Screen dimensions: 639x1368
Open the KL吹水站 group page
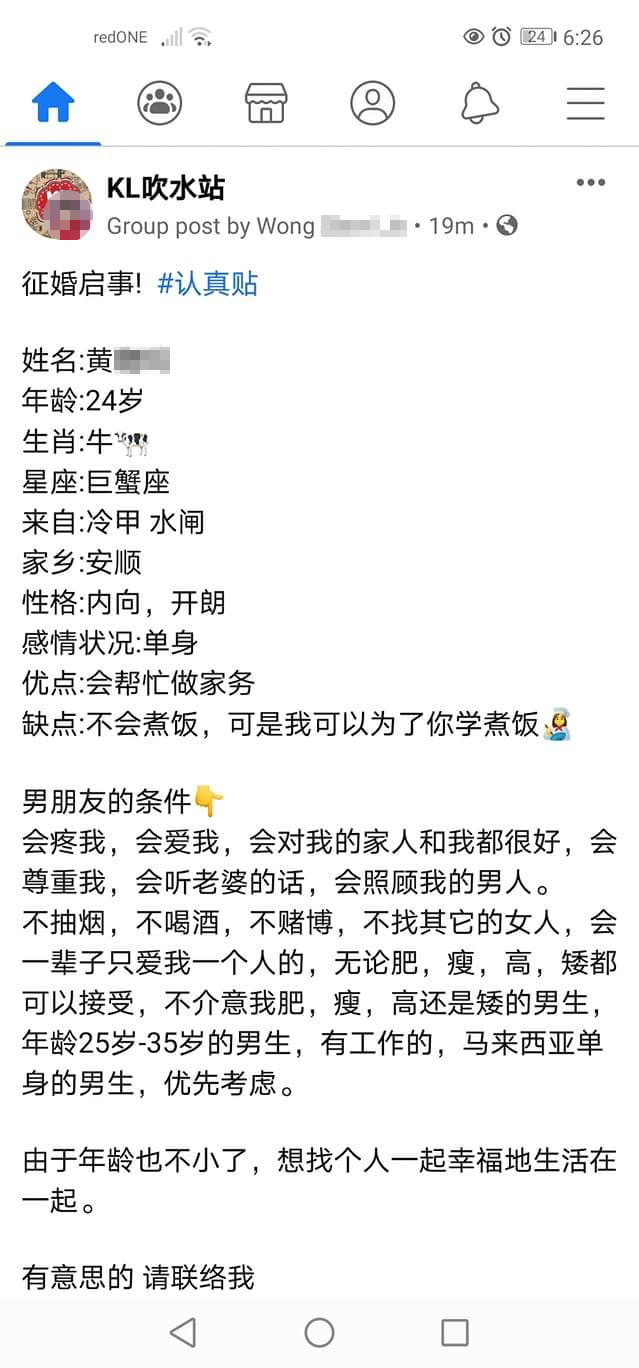point(166,188)
